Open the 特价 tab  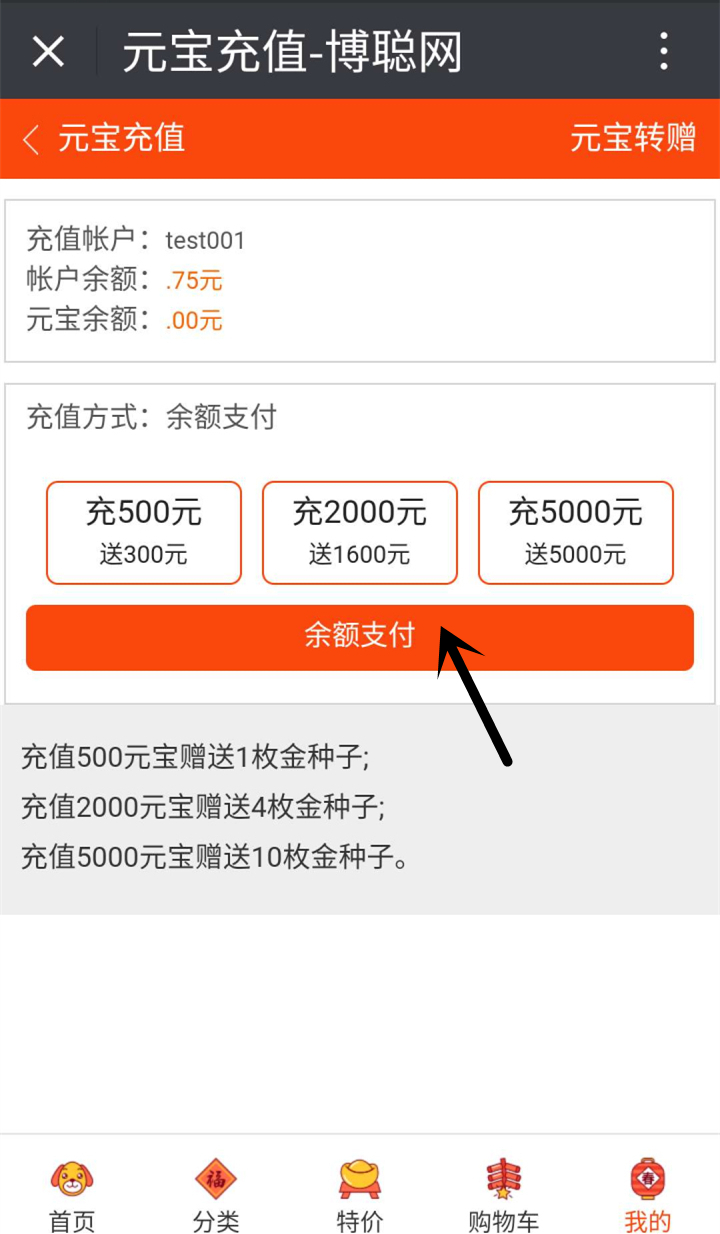[x=360, y=1195]
